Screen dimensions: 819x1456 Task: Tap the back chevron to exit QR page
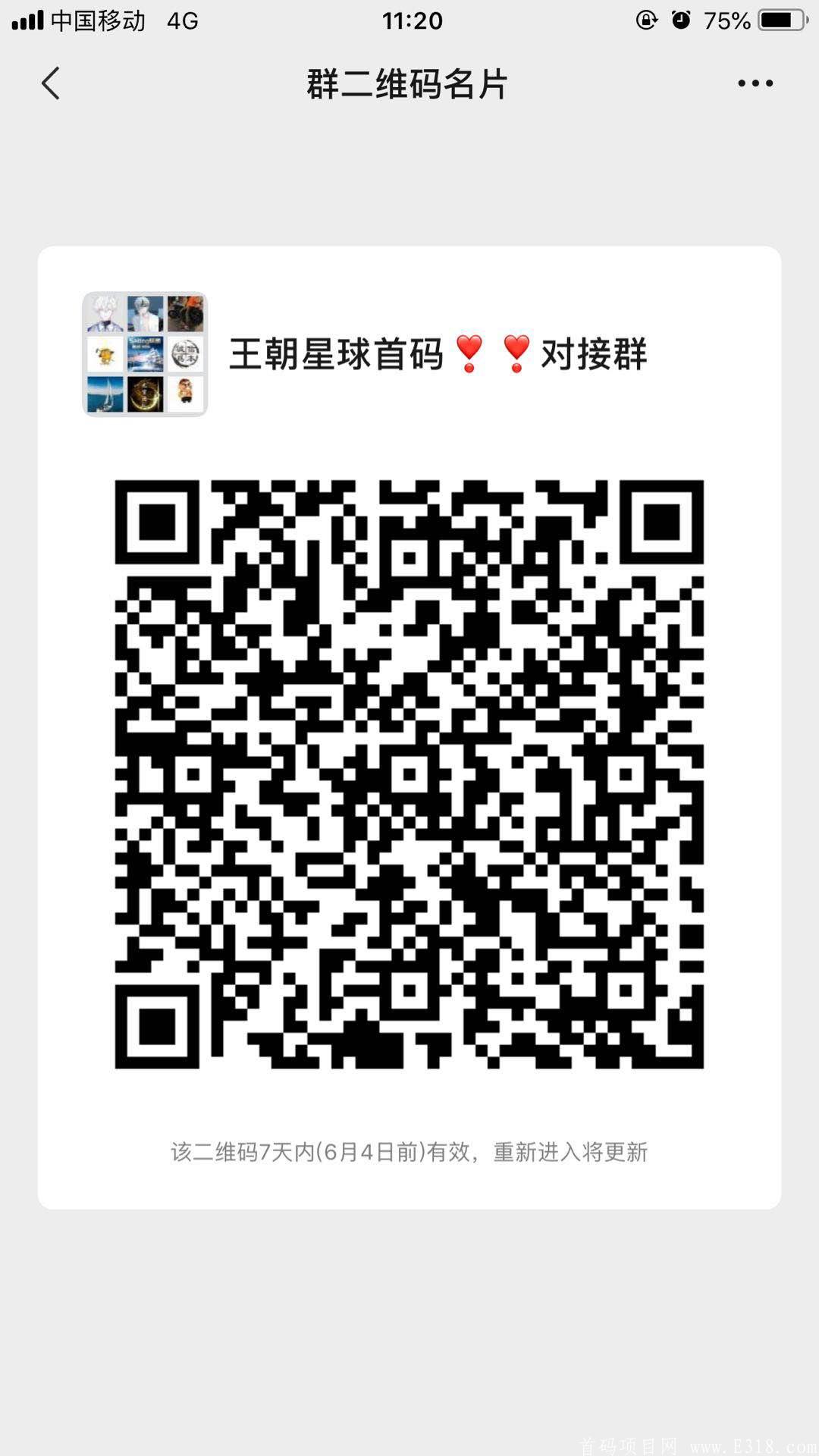pos(51,83)
